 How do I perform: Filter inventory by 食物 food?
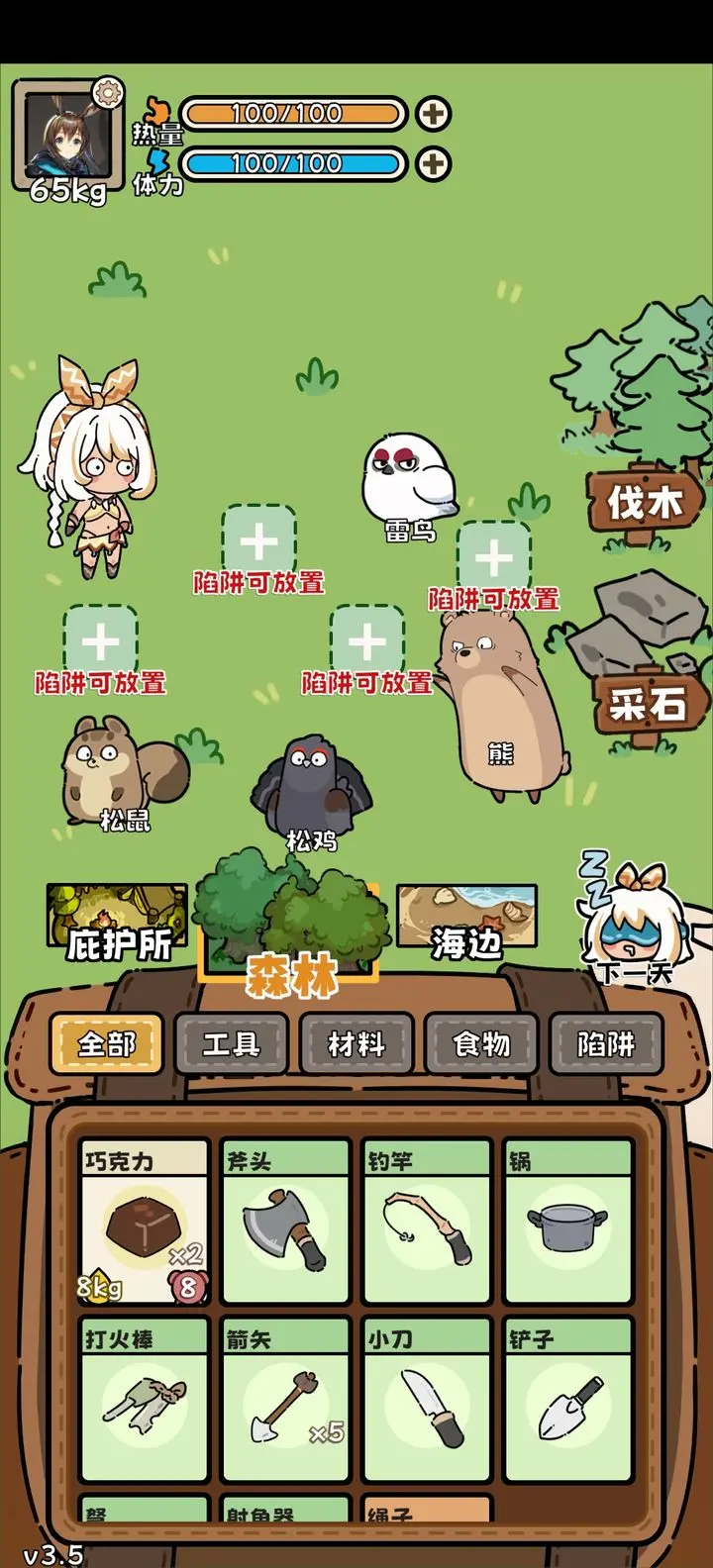coord(481,1043)
